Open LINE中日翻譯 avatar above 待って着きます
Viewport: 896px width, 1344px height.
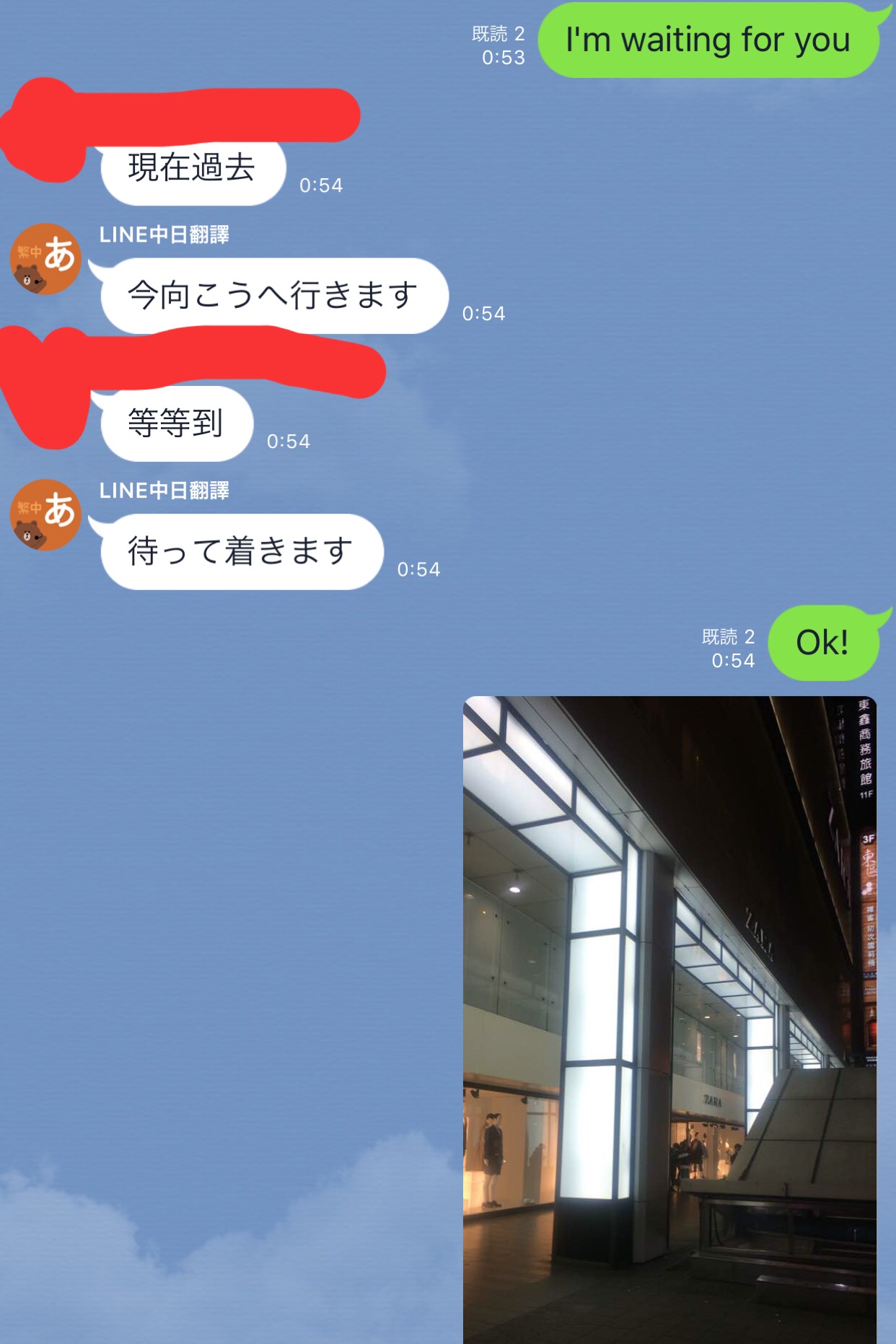point(45,515)
